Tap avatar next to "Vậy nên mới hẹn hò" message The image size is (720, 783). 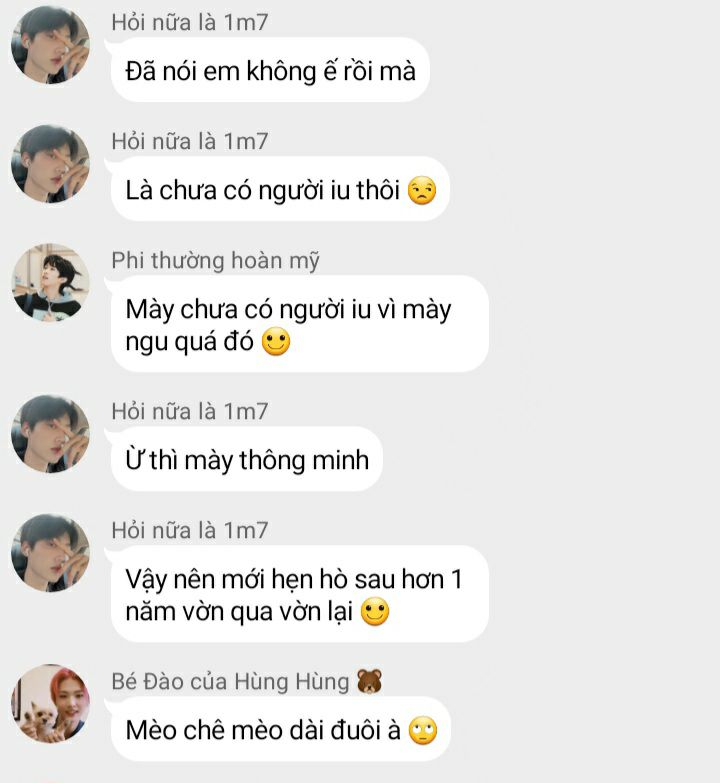point(50,553)
